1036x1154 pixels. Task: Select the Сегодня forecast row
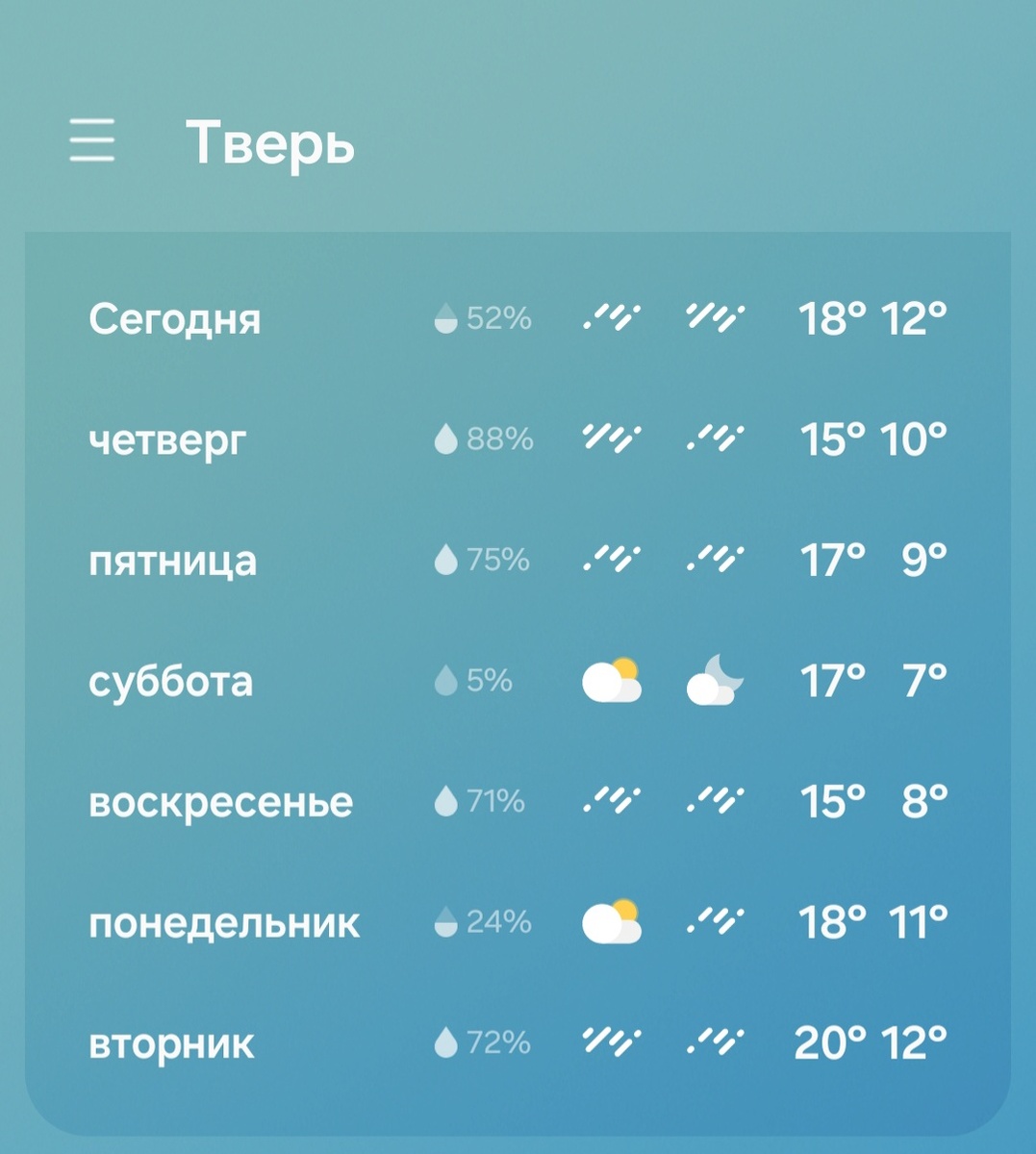click(176, 319)
